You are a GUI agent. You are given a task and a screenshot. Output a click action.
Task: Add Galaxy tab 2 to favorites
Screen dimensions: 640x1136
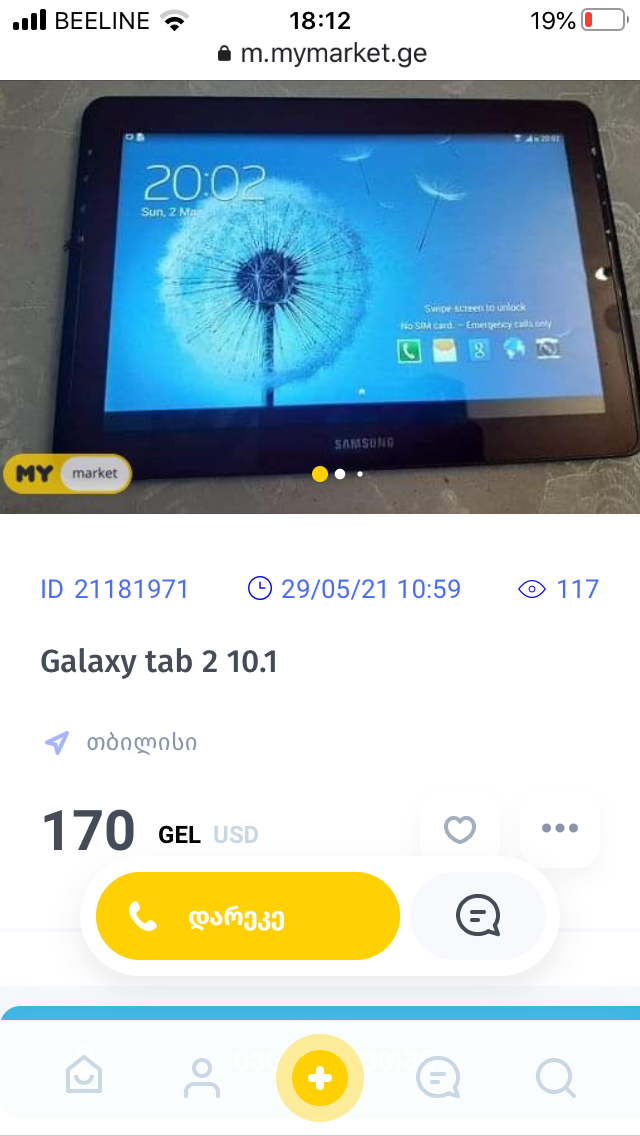[459, 829]
